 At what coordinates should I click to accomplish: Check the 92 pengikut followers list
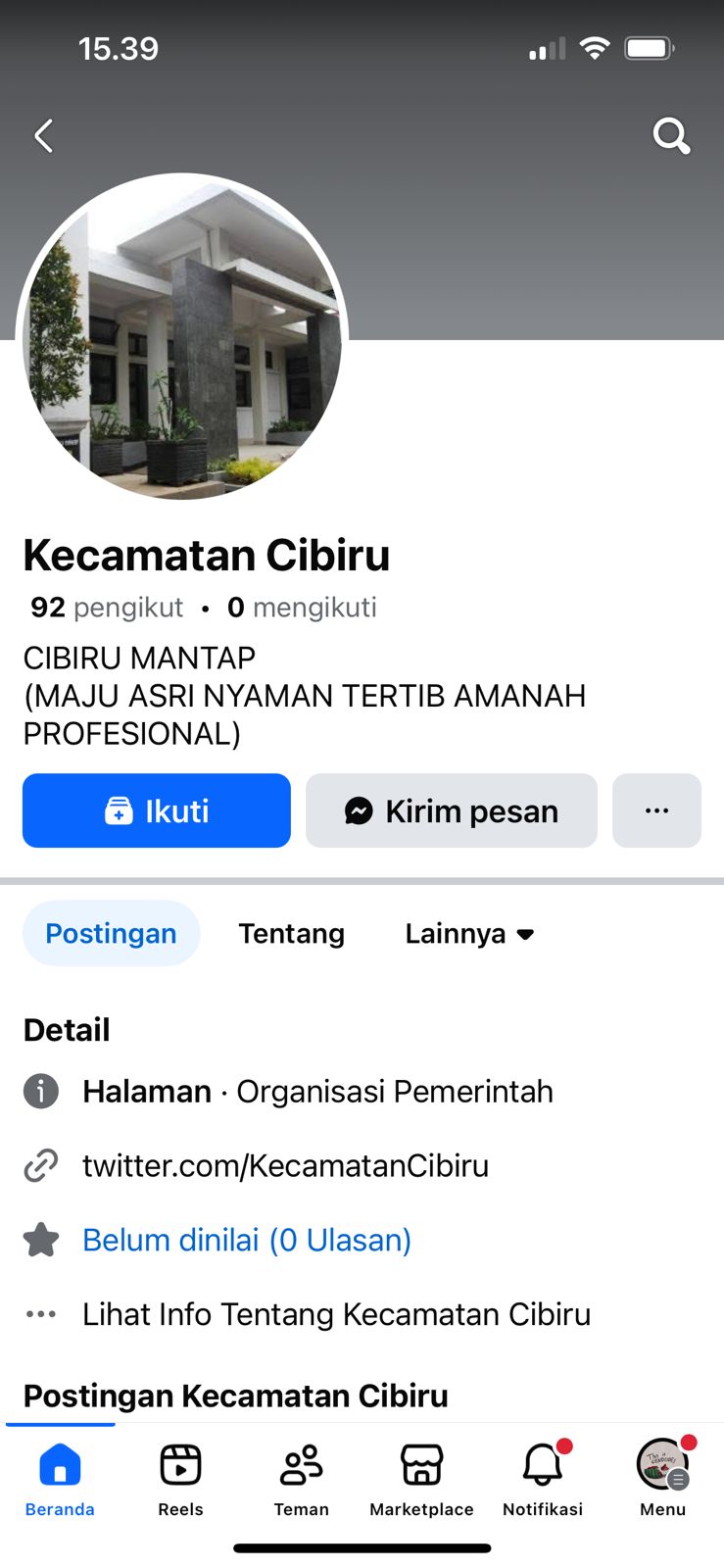[x=107, y=608]
